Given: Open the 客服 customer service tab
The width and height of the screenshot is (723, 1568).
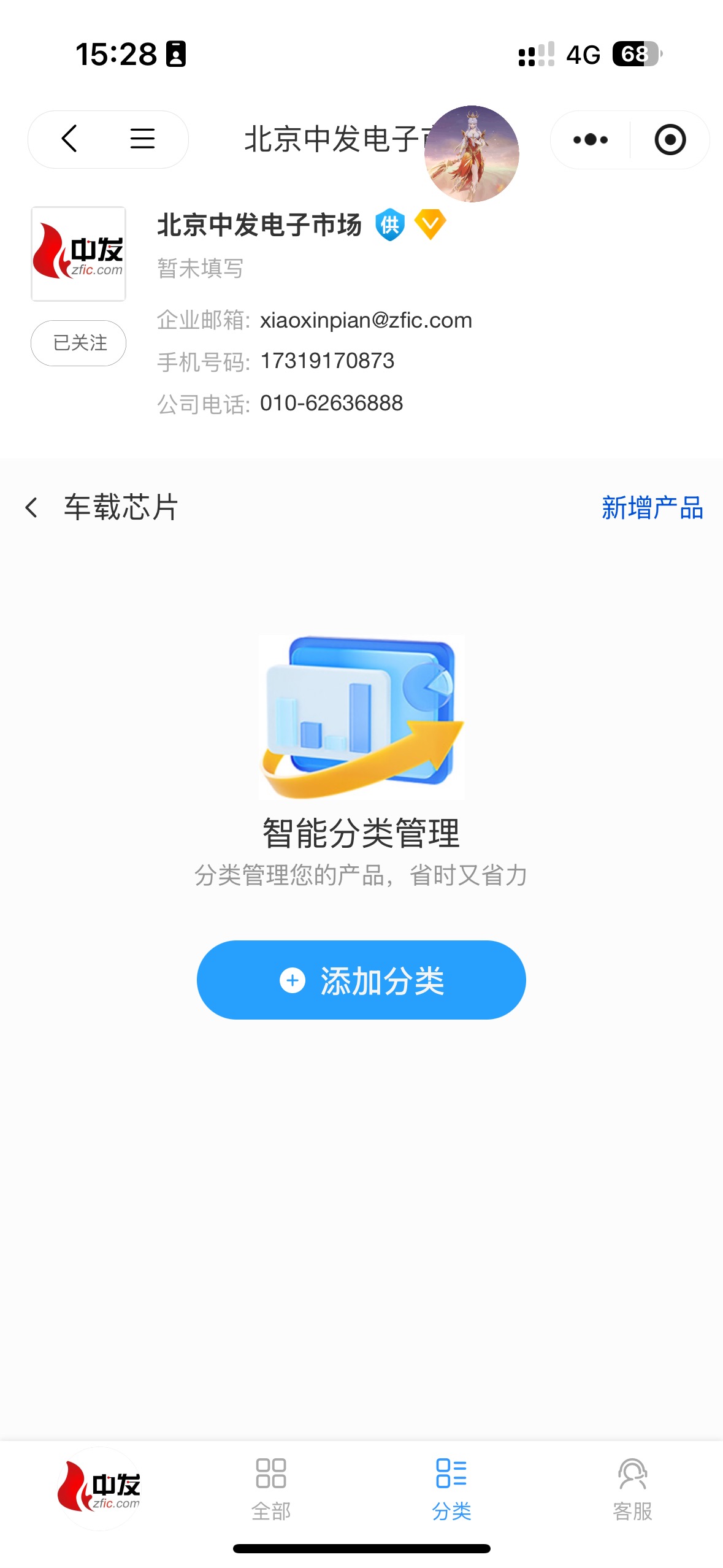Looking at the screenshot, I should click(x=632, y=1488).
